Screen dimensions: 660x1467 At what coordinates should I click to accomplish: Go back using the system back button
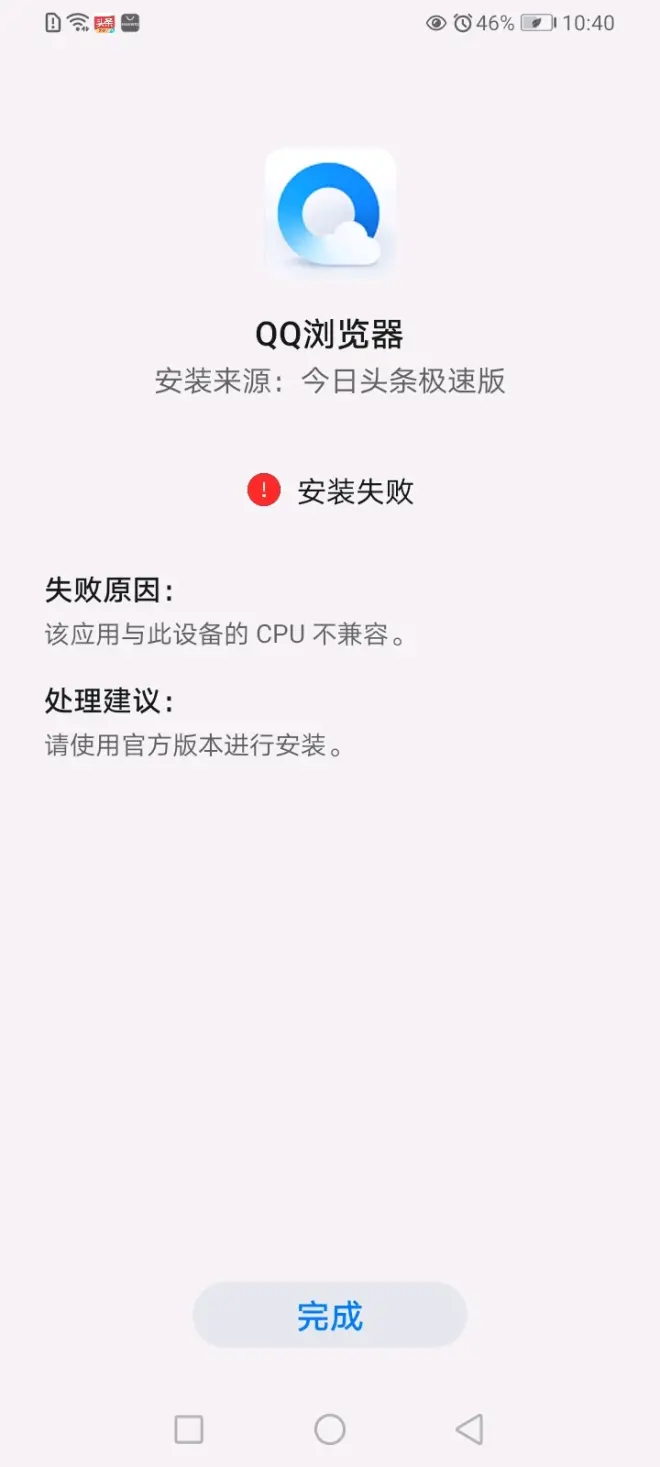pos(469,1429)
